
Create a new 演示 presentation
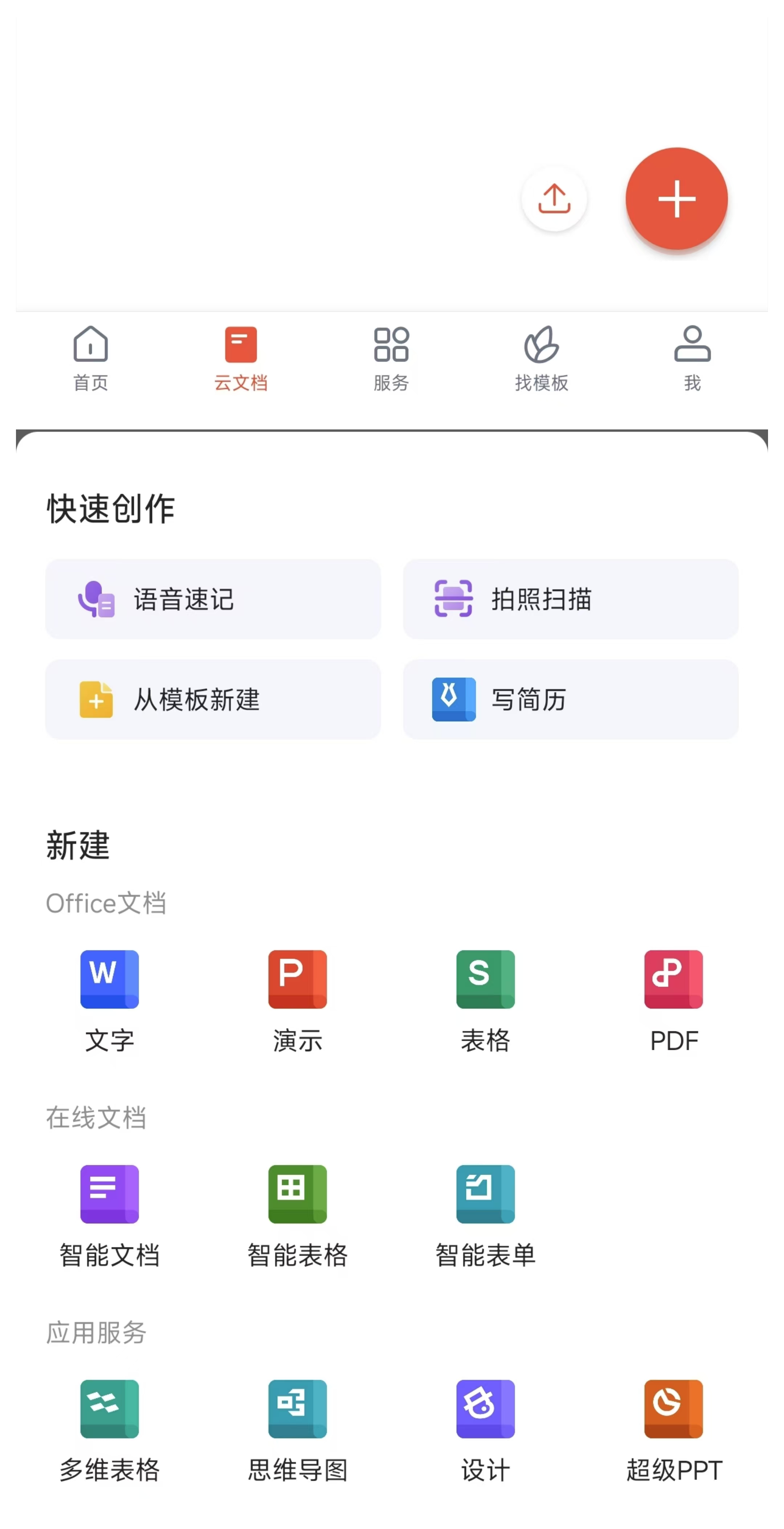tap(297, 1001)
